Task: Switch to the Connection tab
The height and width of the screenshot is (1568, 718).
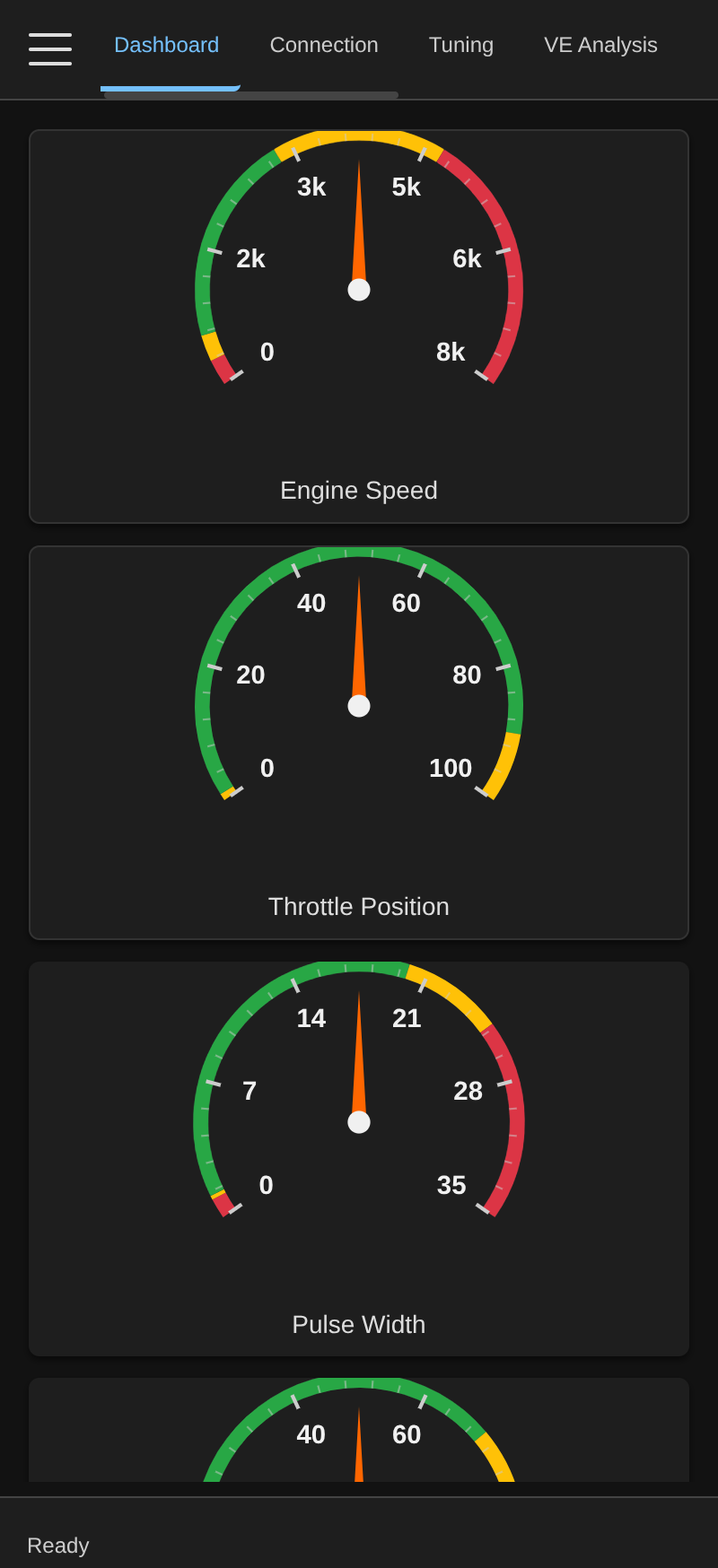Action: coord(324,45)
